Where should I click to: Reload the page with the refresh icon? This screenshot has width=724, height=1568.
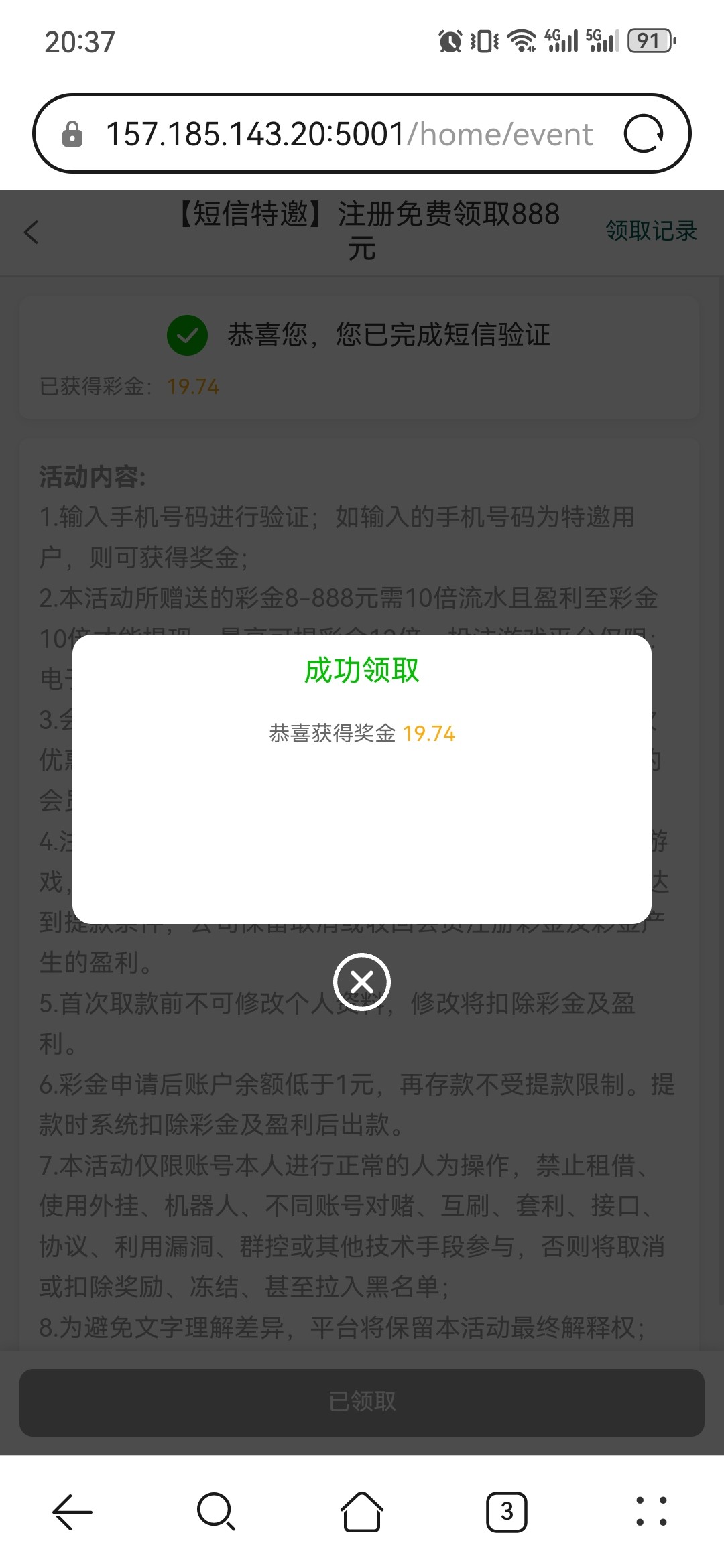(644, 133)
